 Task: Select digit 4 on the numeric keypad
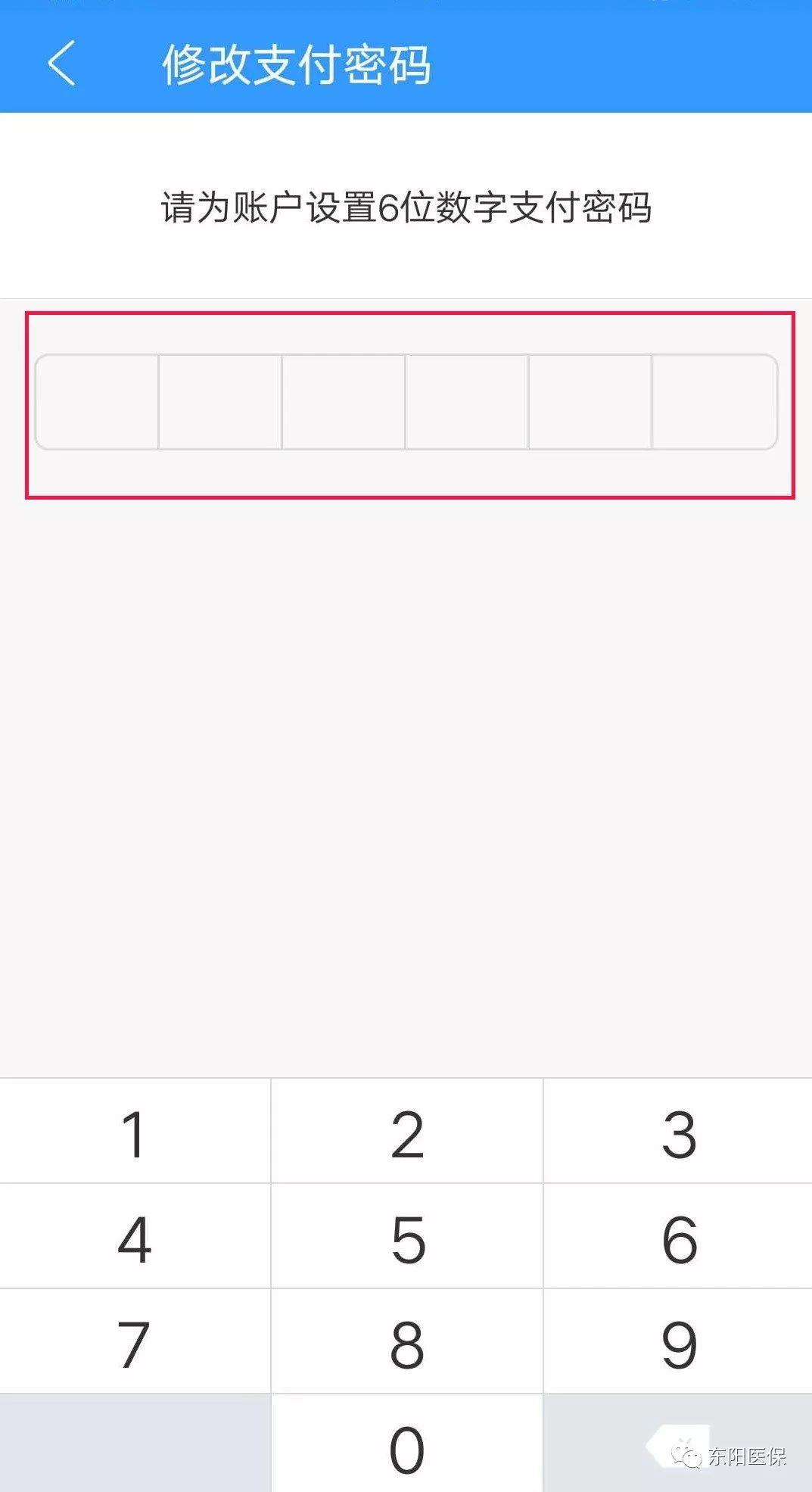135,1238
